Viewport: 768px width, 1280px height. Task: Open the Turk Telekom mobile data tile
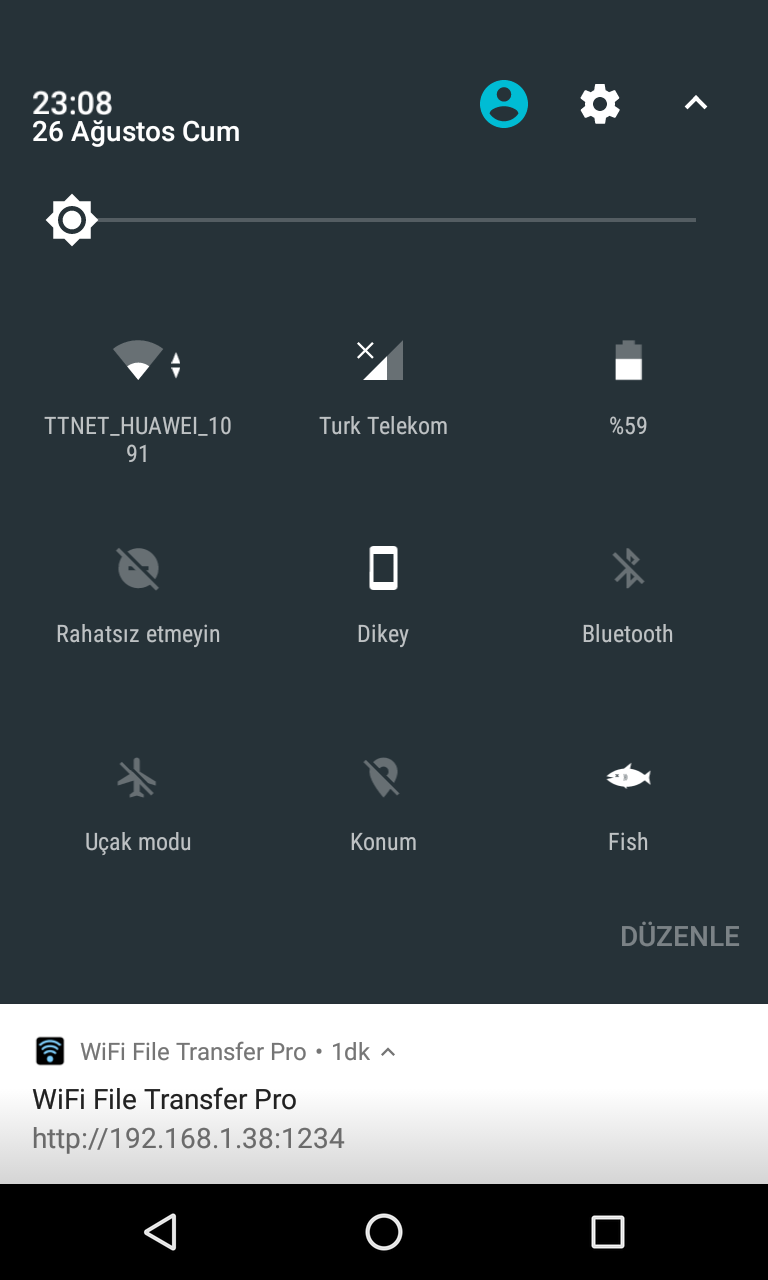click(383, 388)
